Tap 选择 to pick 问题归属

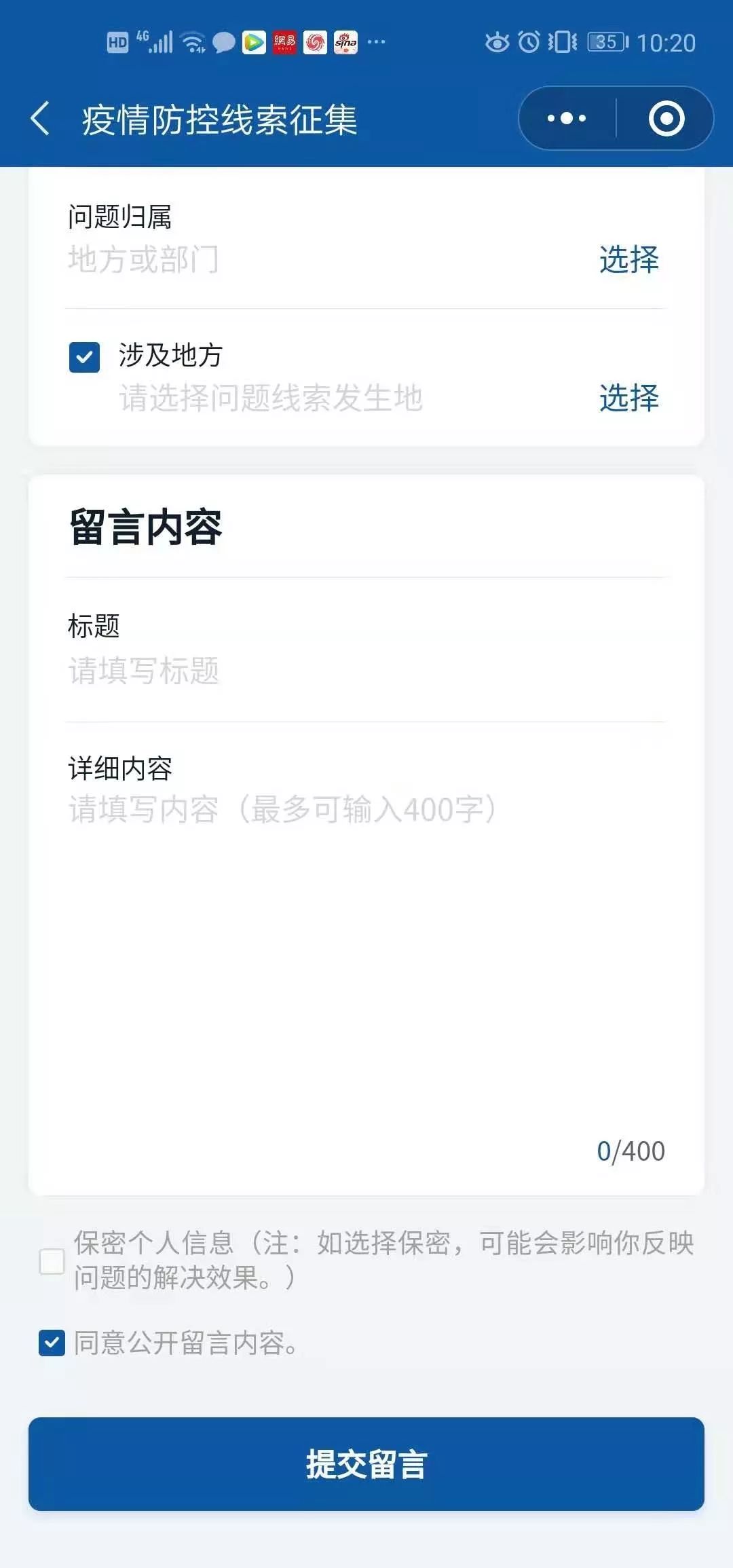coord(628,259)
